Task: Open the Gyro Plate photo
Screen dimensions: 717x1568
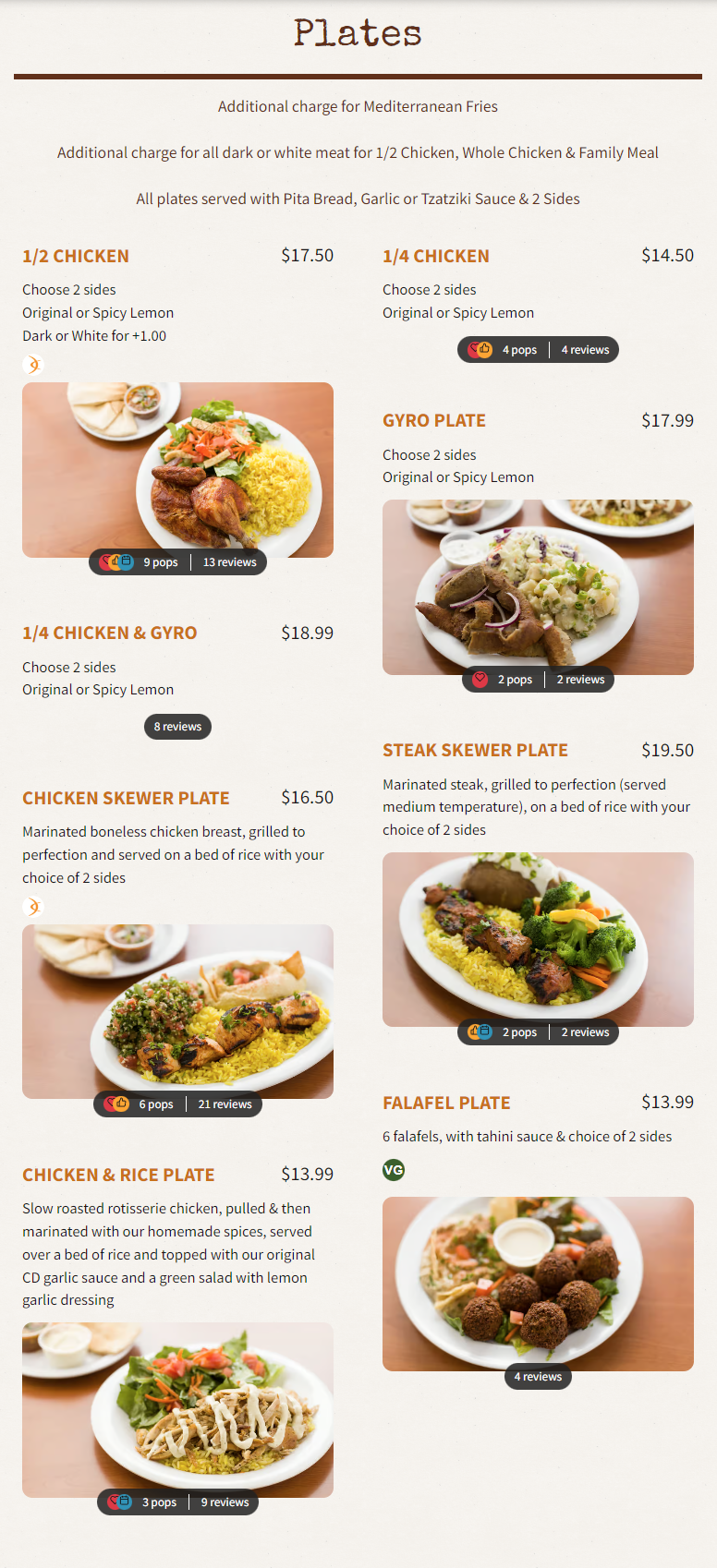Action: click(538, 586)
